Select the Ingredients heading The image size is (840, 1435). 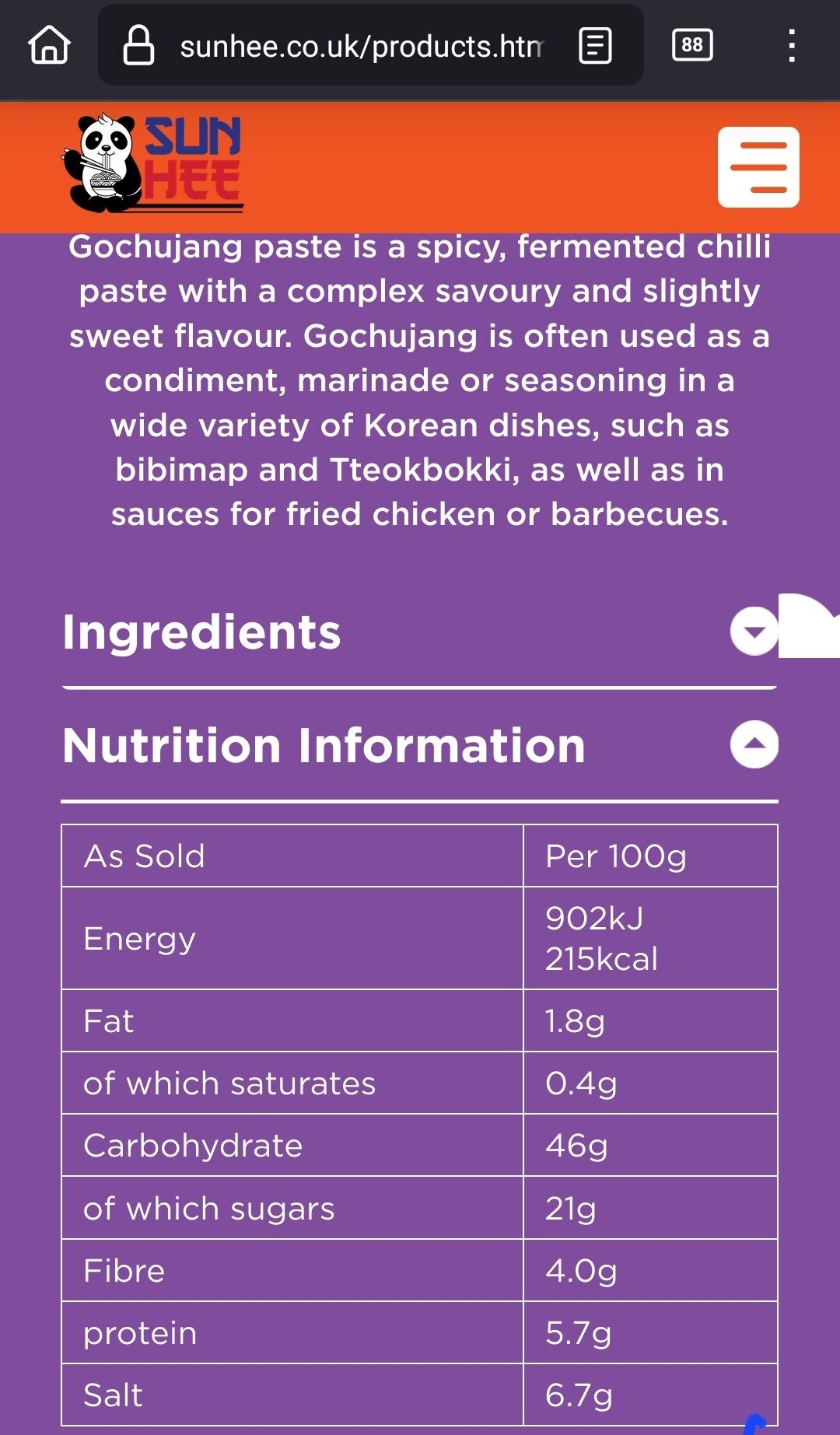[x=203, y=632]
